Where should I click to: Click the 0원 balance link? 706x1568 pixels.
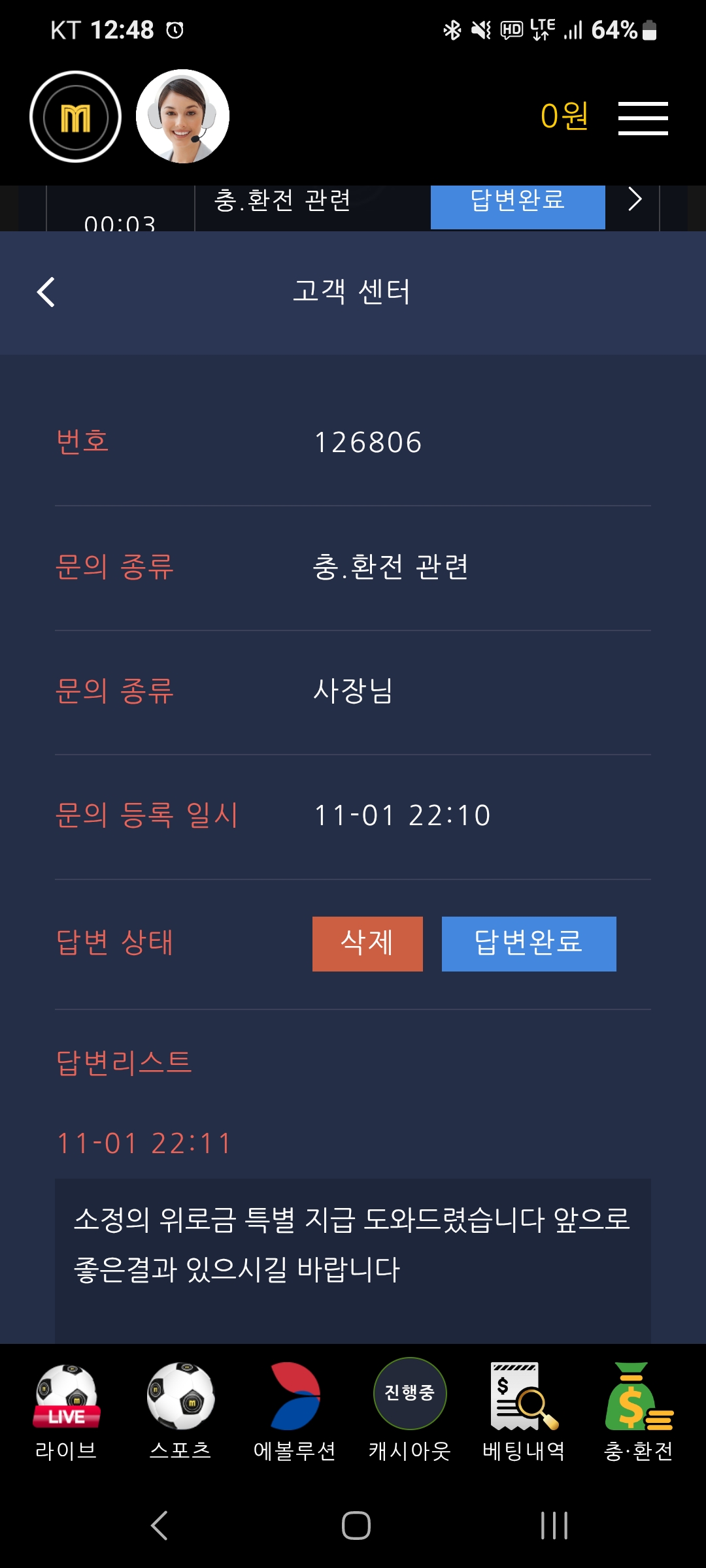(563, 116)
